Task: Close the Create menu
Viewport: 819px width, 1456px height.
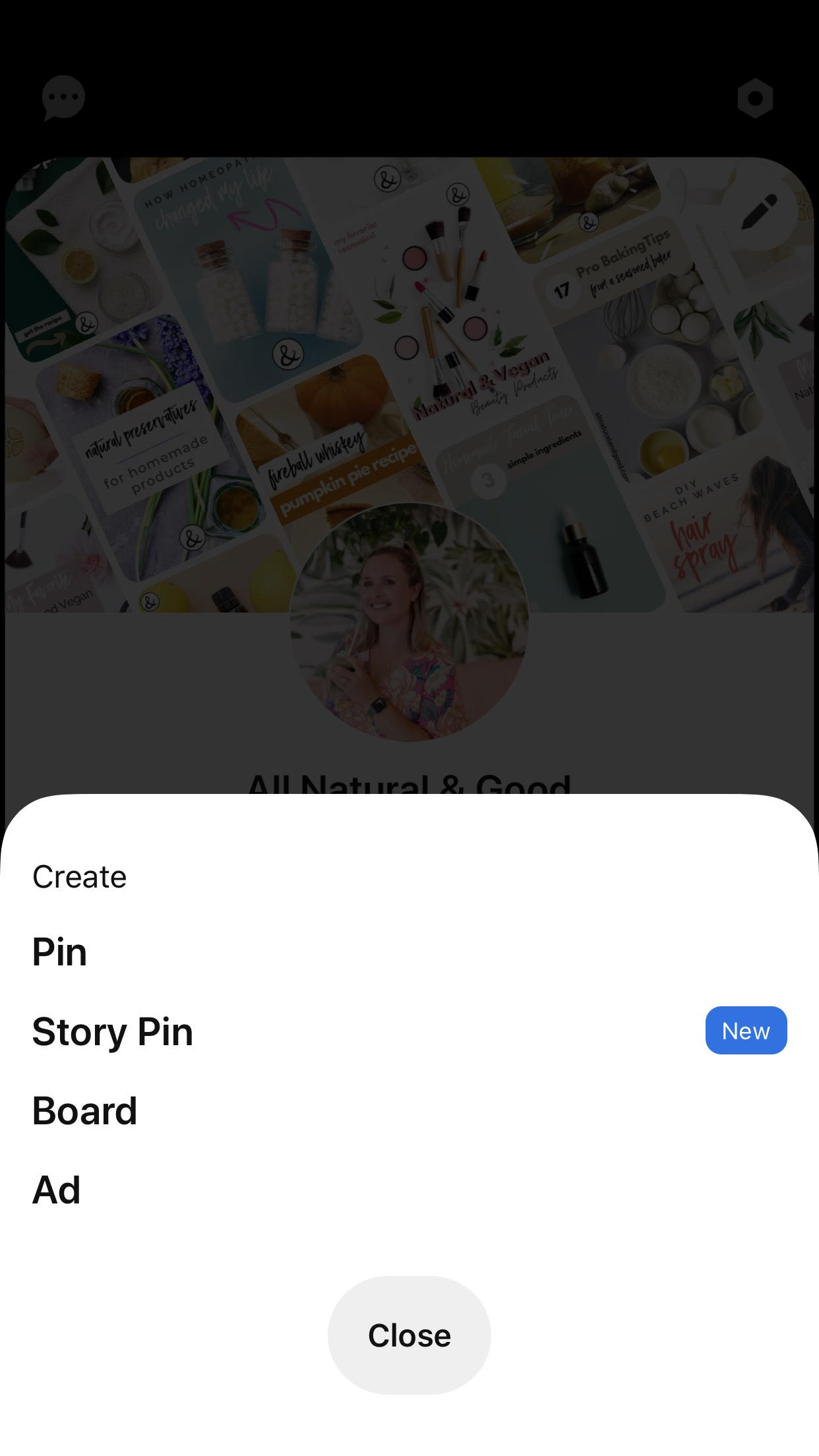Action: click(x=409, y=1335)
